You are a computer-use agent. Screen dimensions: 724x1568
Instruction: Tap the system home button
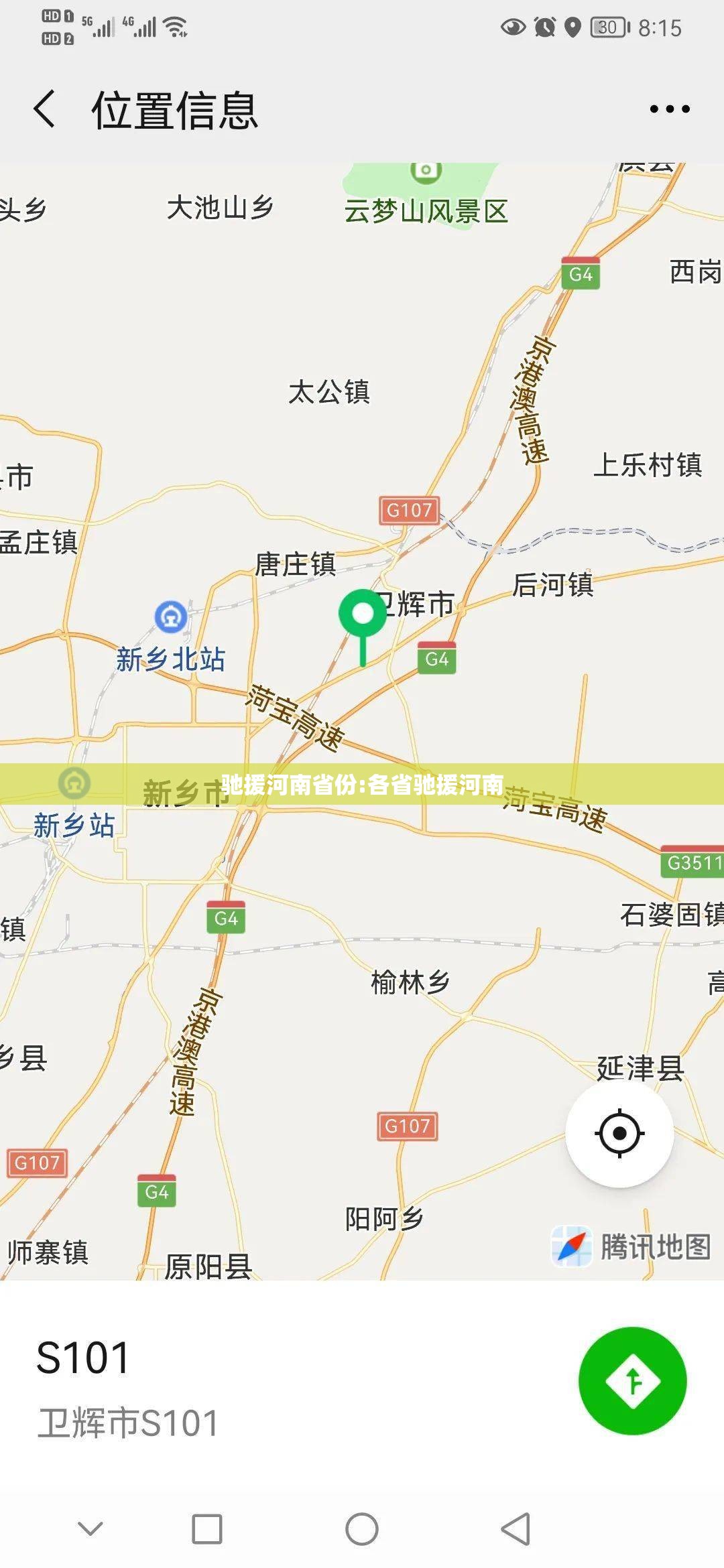(x=362, y=1529)
